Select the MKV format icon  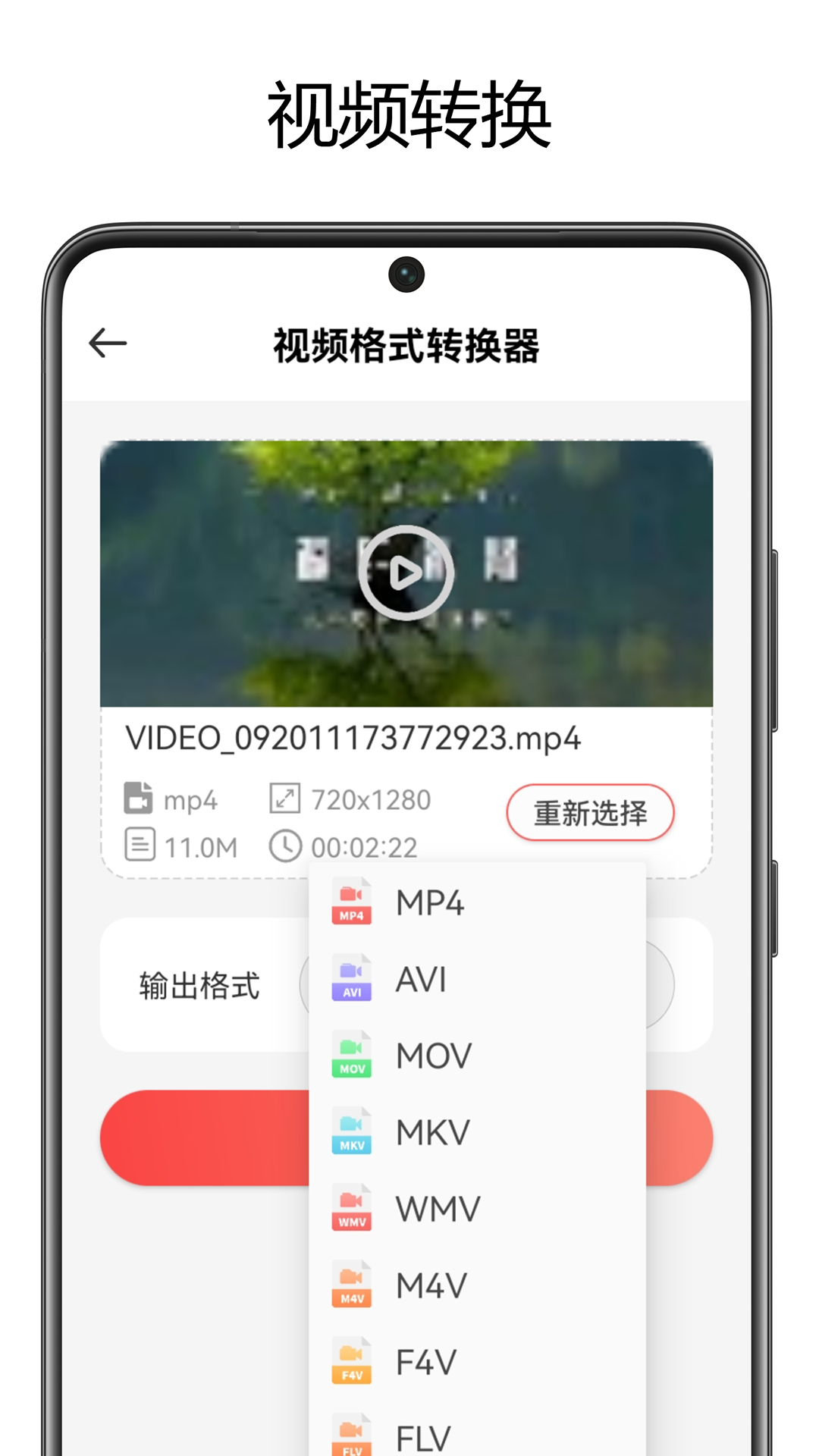(352, 1129)
